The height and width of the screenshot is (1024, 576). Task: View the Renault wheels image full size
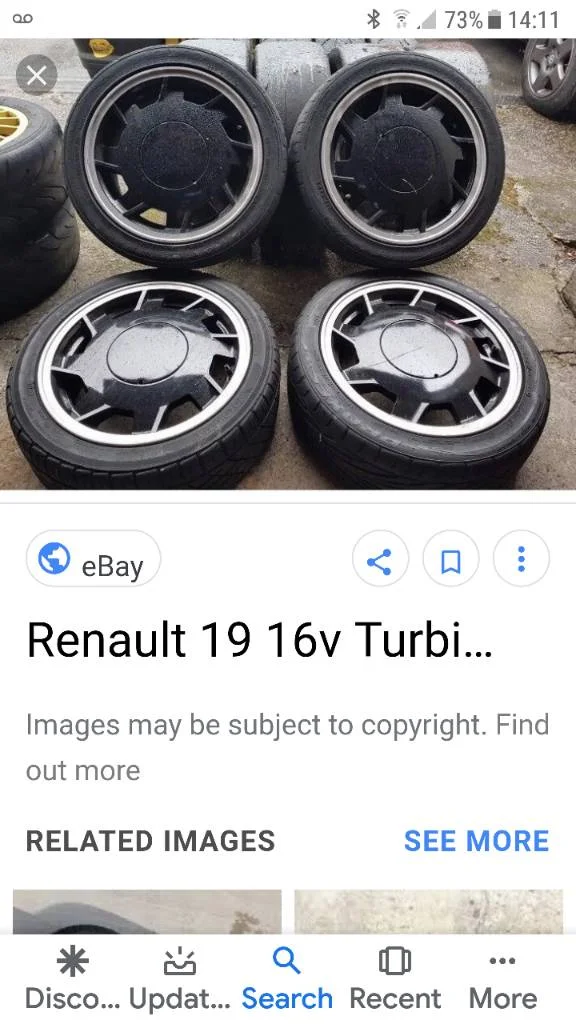[x=288, y=264]
